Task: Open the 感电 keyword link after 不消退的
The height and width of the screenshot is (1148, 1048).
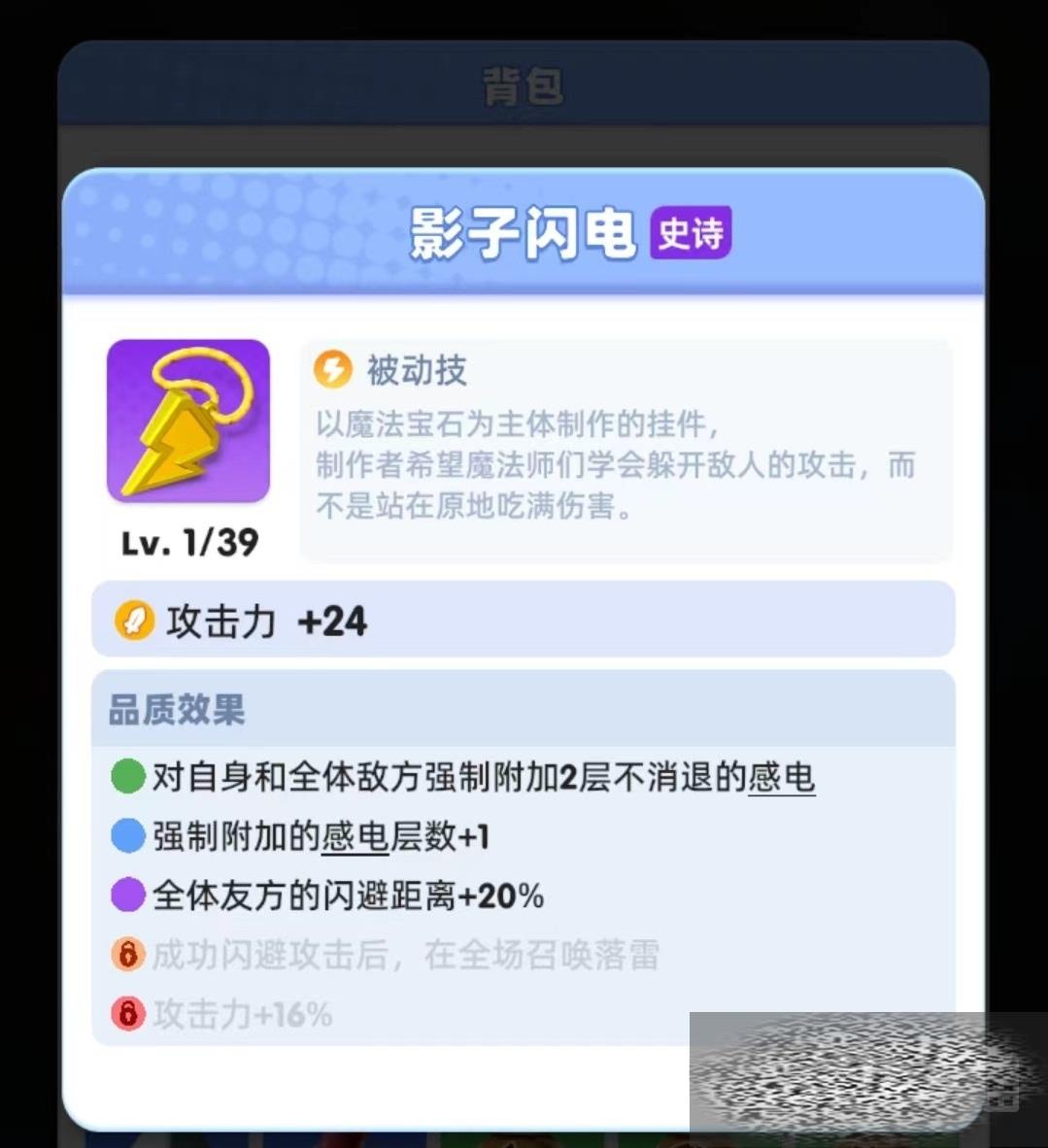Action: pos(781,778)
